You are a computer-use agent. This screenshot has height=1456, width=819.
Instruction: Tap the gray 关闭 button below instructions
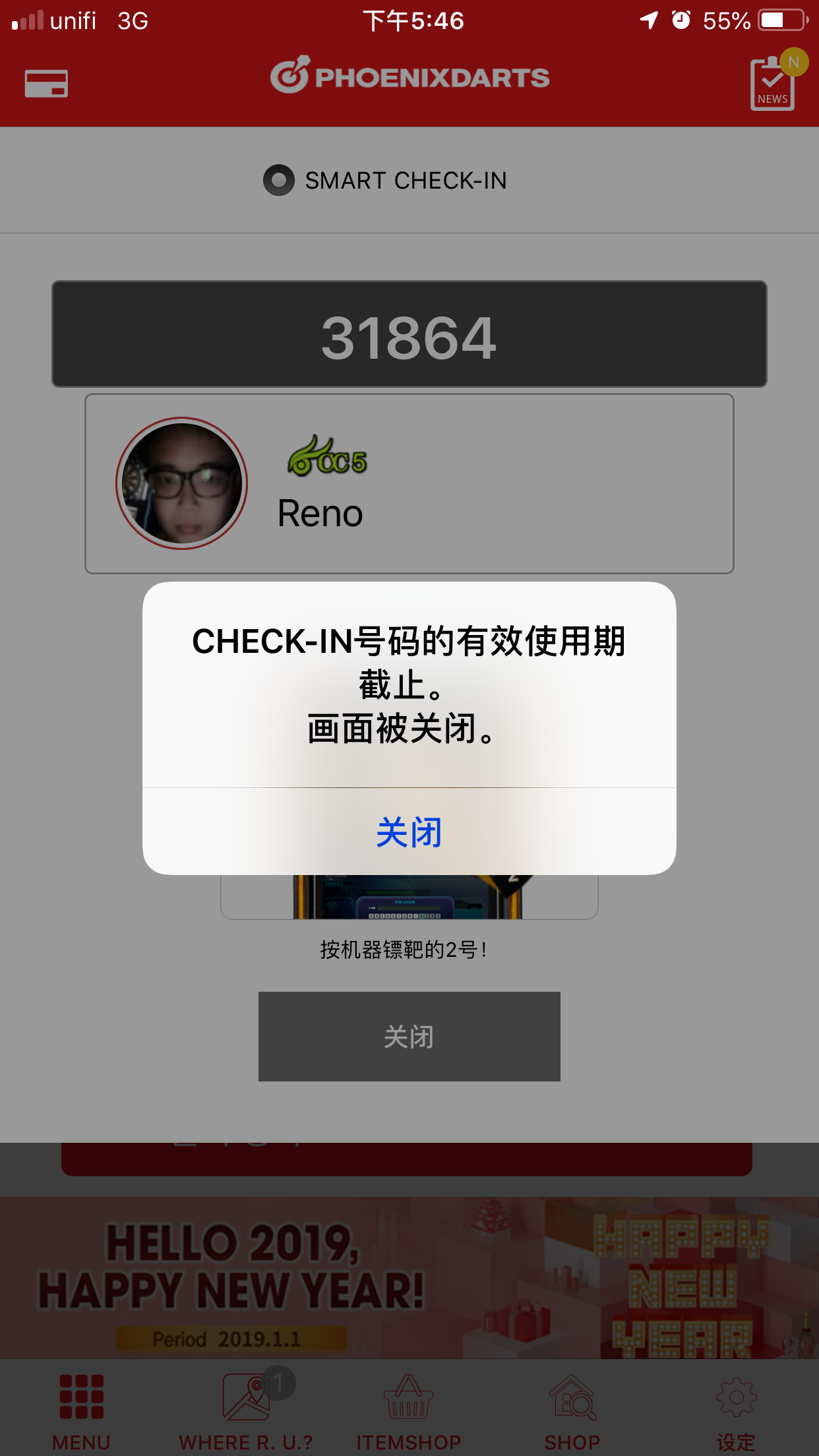[409, 1036]
